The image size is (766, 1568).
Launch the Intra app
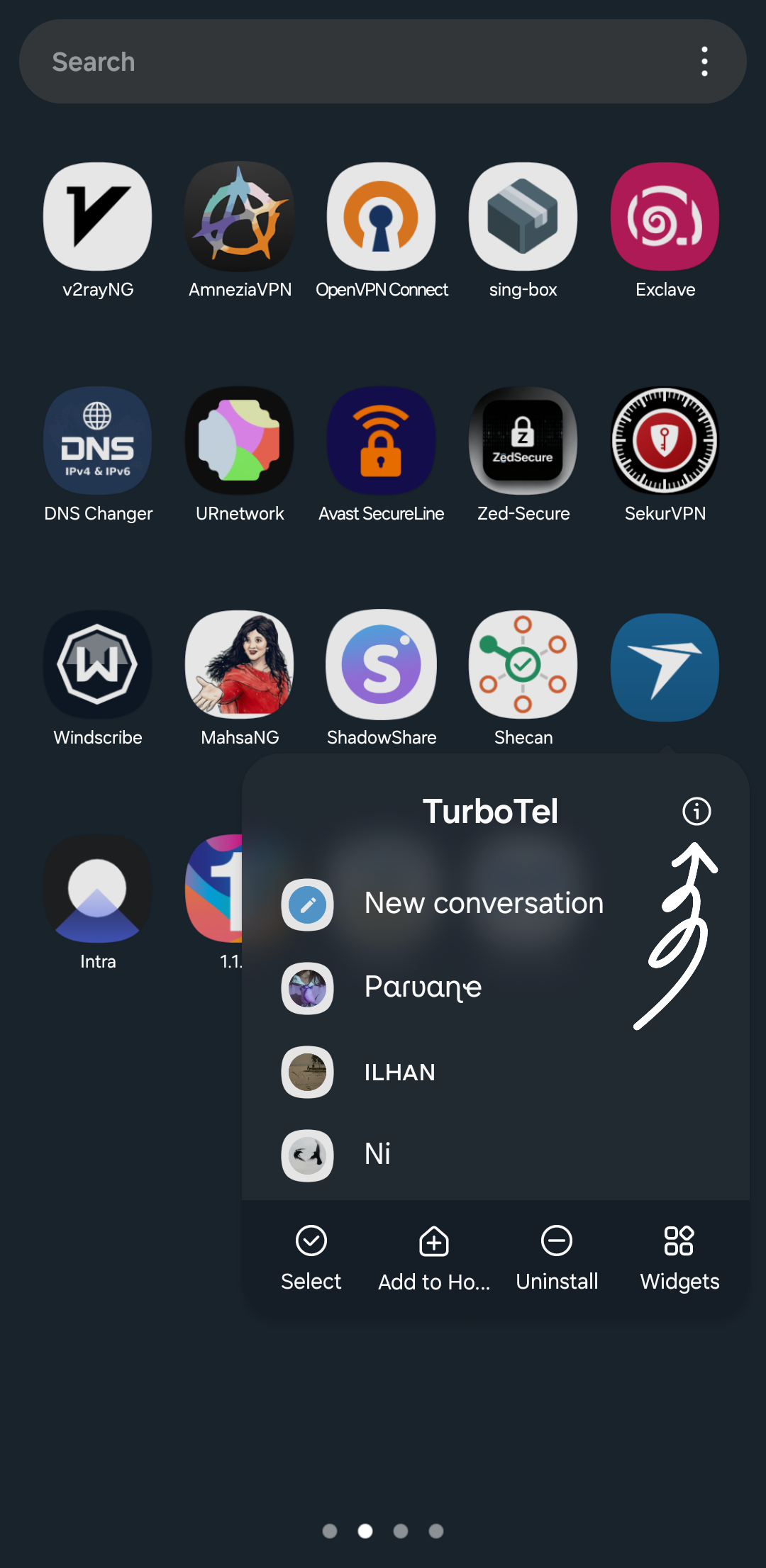click(x=98, y=889)
